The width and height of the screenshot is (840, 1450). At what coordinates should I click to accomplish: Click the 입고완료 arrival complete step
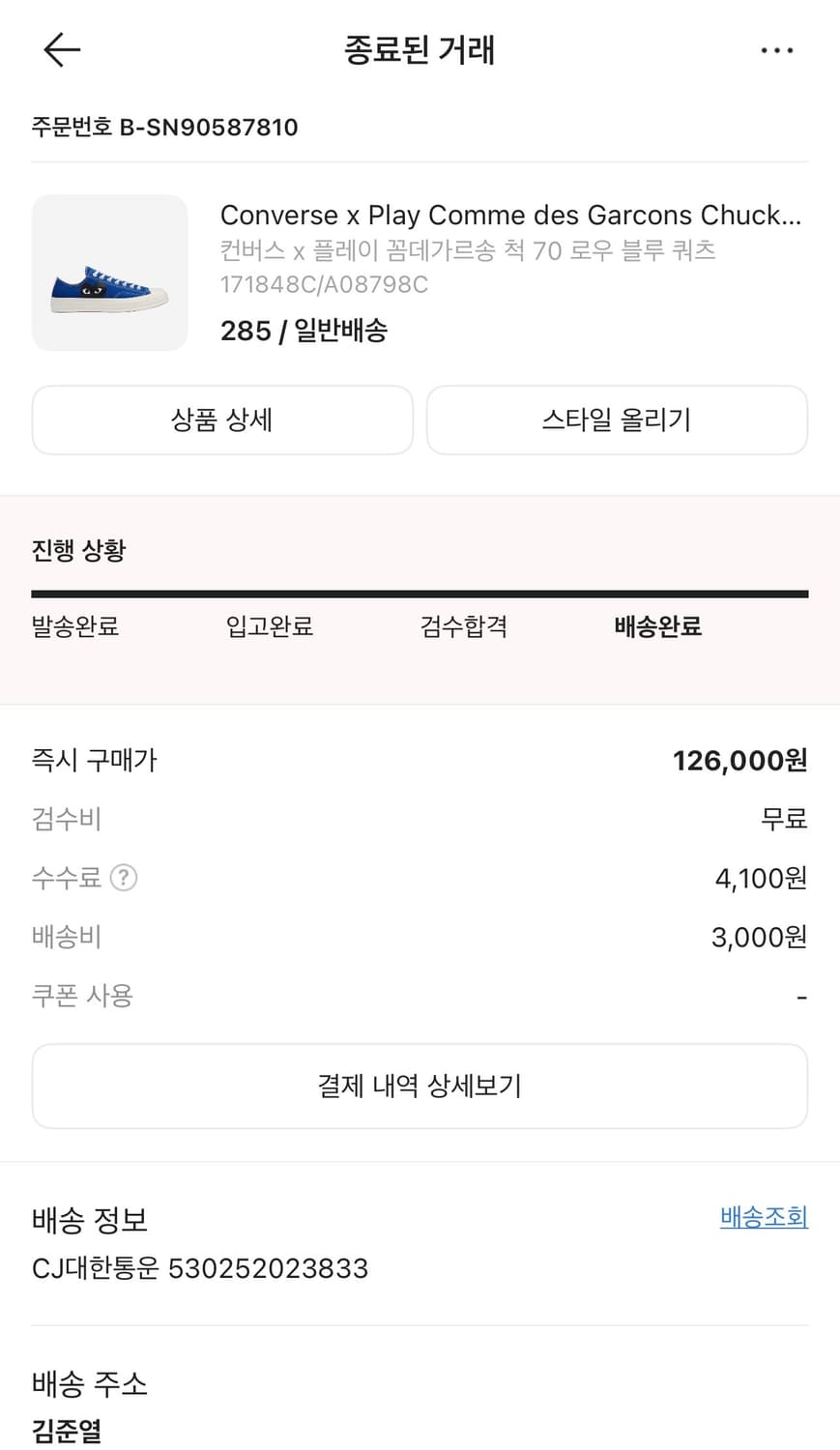pos(268,626)
